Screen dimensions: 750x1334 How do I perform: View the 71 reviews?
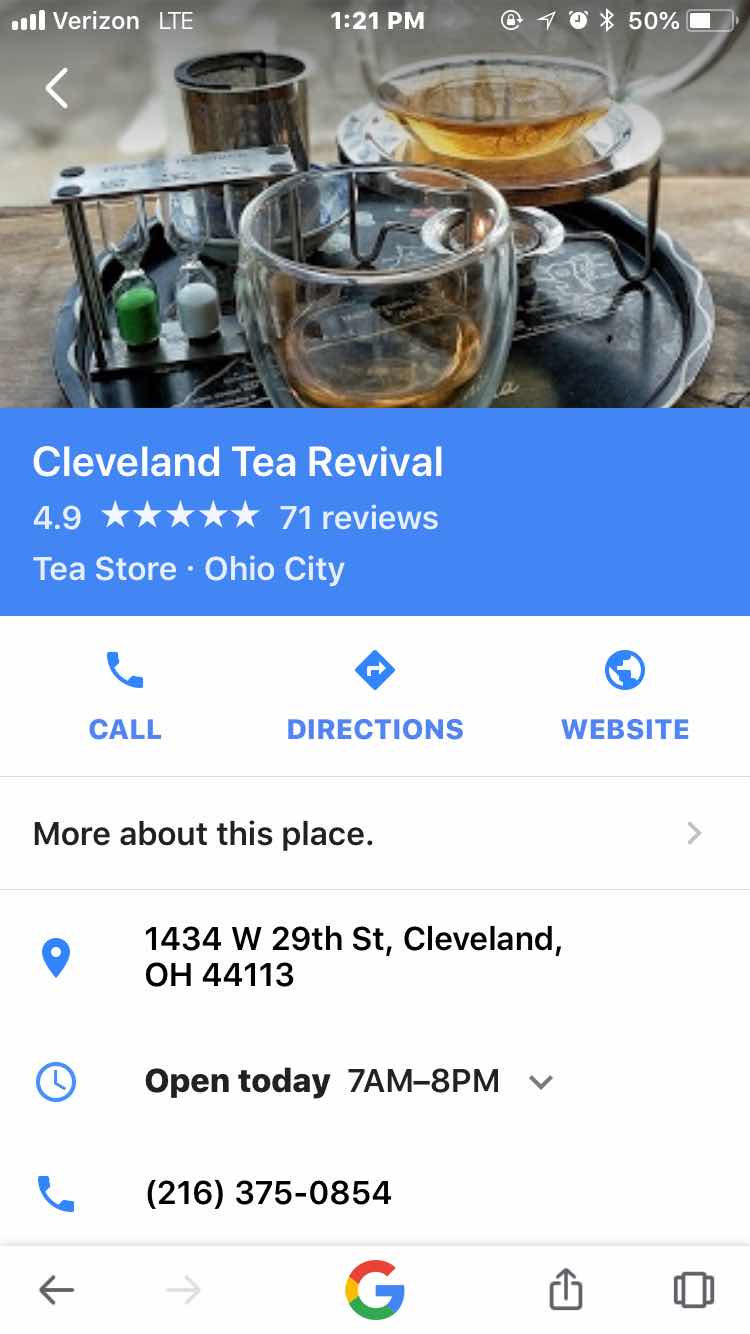click(x=358, y=518)
